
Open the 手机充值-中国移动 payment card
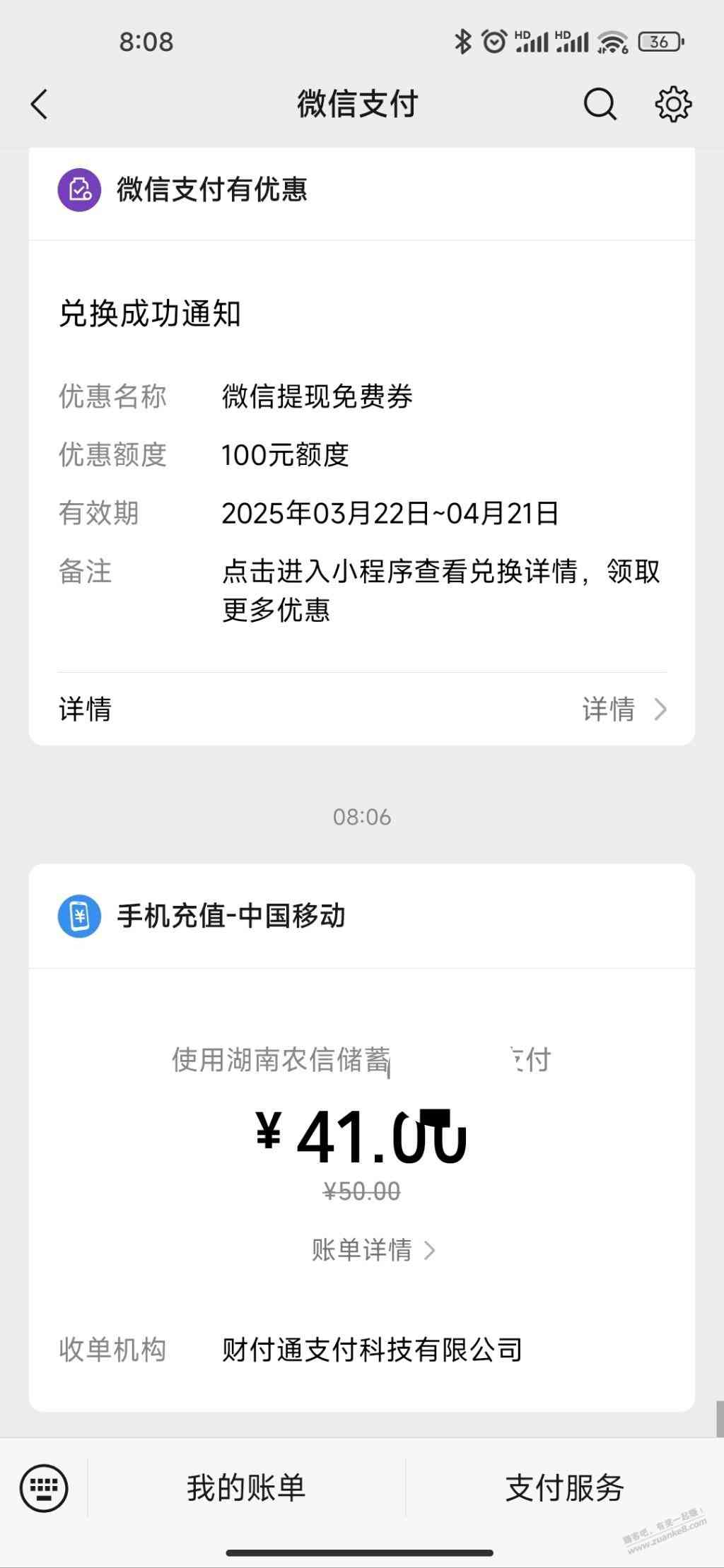pyautogui.click(x=361, y=1131)
